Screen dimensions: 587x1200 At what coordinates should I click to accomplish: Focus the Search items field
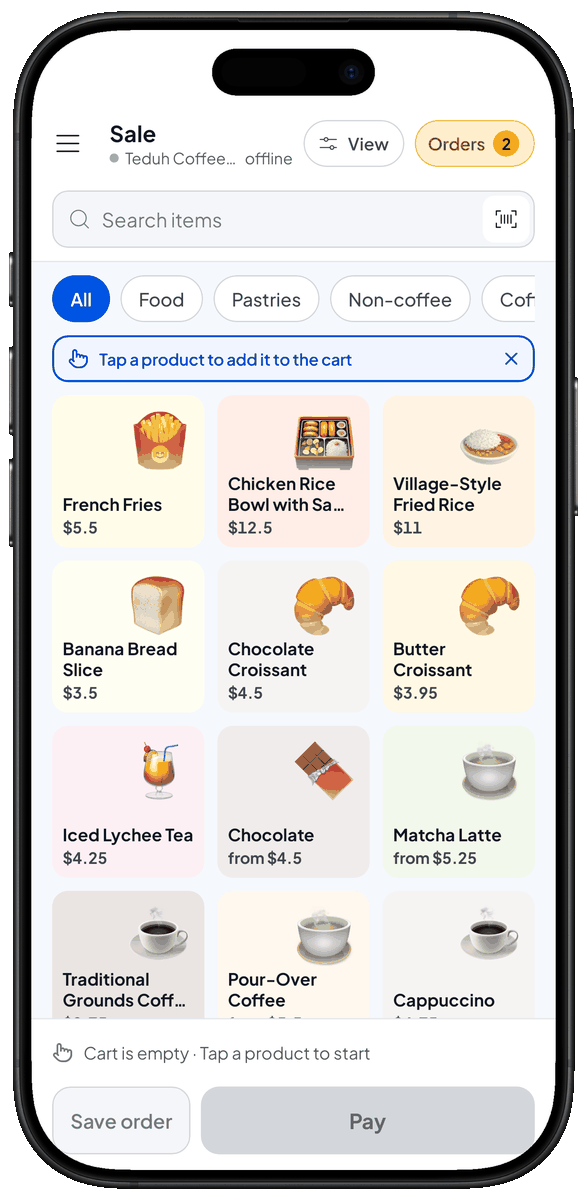point(293,219)
